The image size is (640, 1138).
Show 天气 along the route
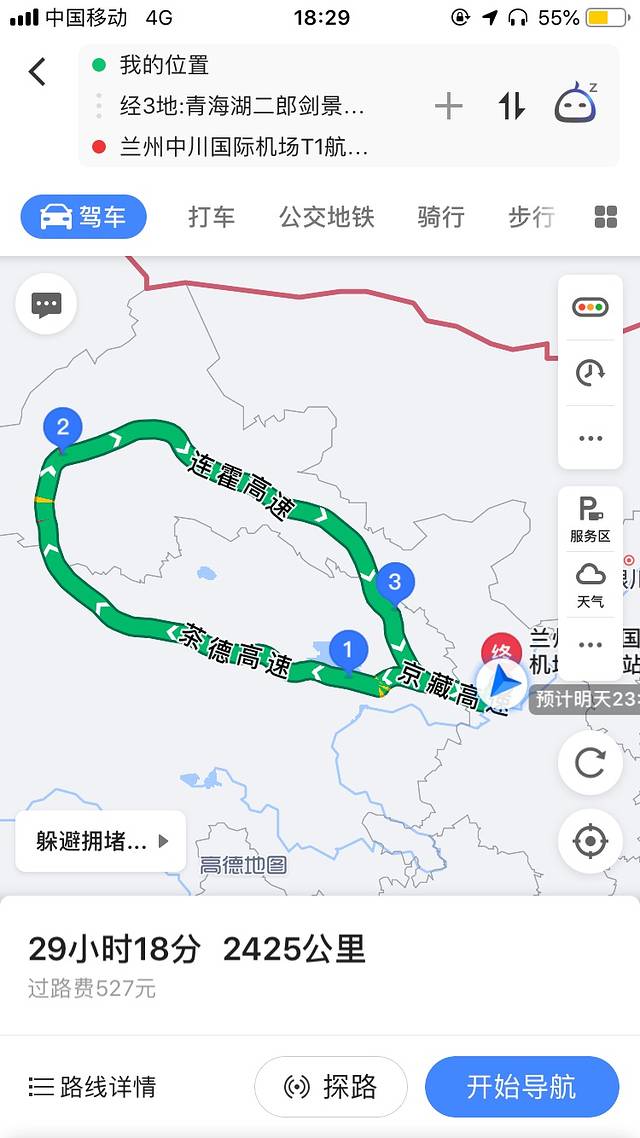tap(590, 584)
